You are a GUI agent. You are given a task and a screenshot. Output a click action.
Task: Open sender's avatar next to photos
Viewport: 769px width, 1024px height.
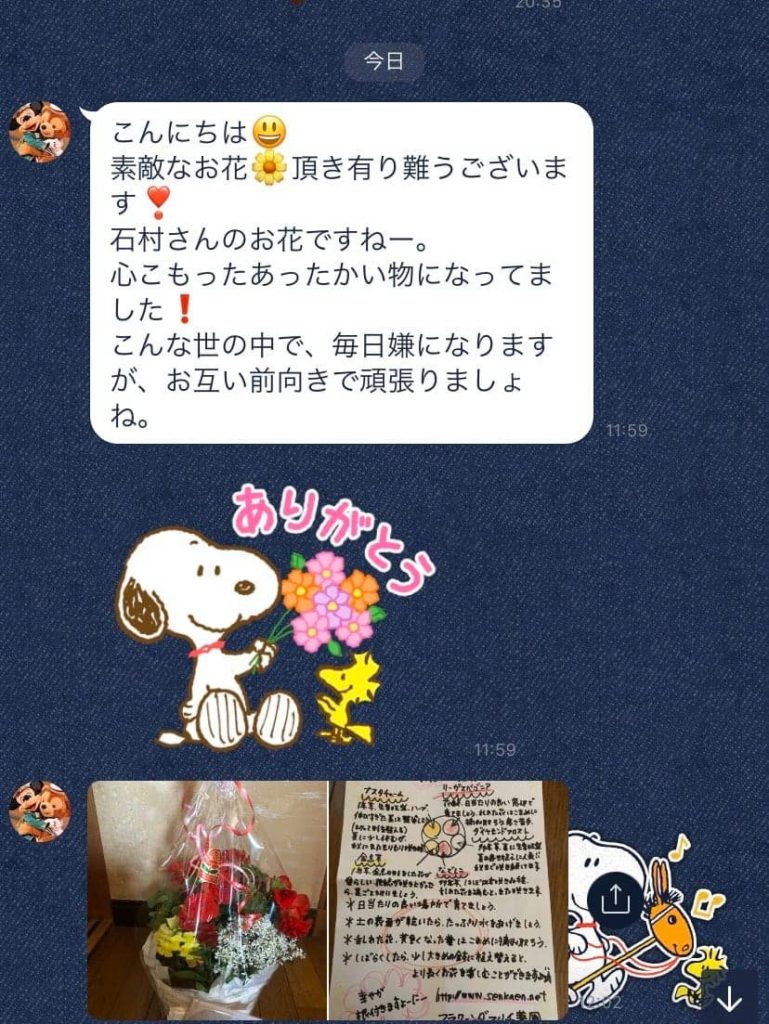(40, 811)
